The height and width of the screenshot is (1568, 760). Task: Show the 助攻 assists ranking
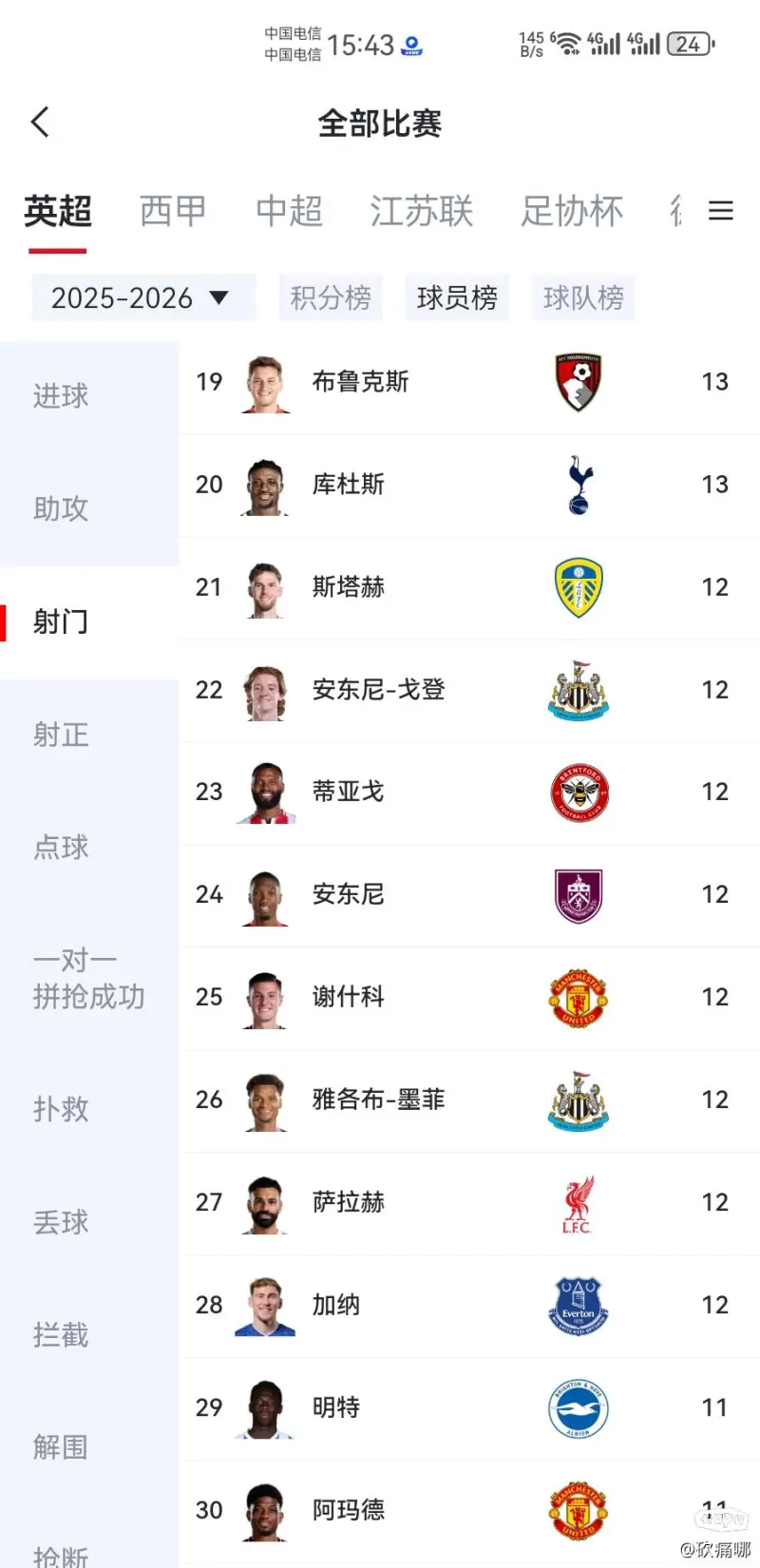point(61,508)
